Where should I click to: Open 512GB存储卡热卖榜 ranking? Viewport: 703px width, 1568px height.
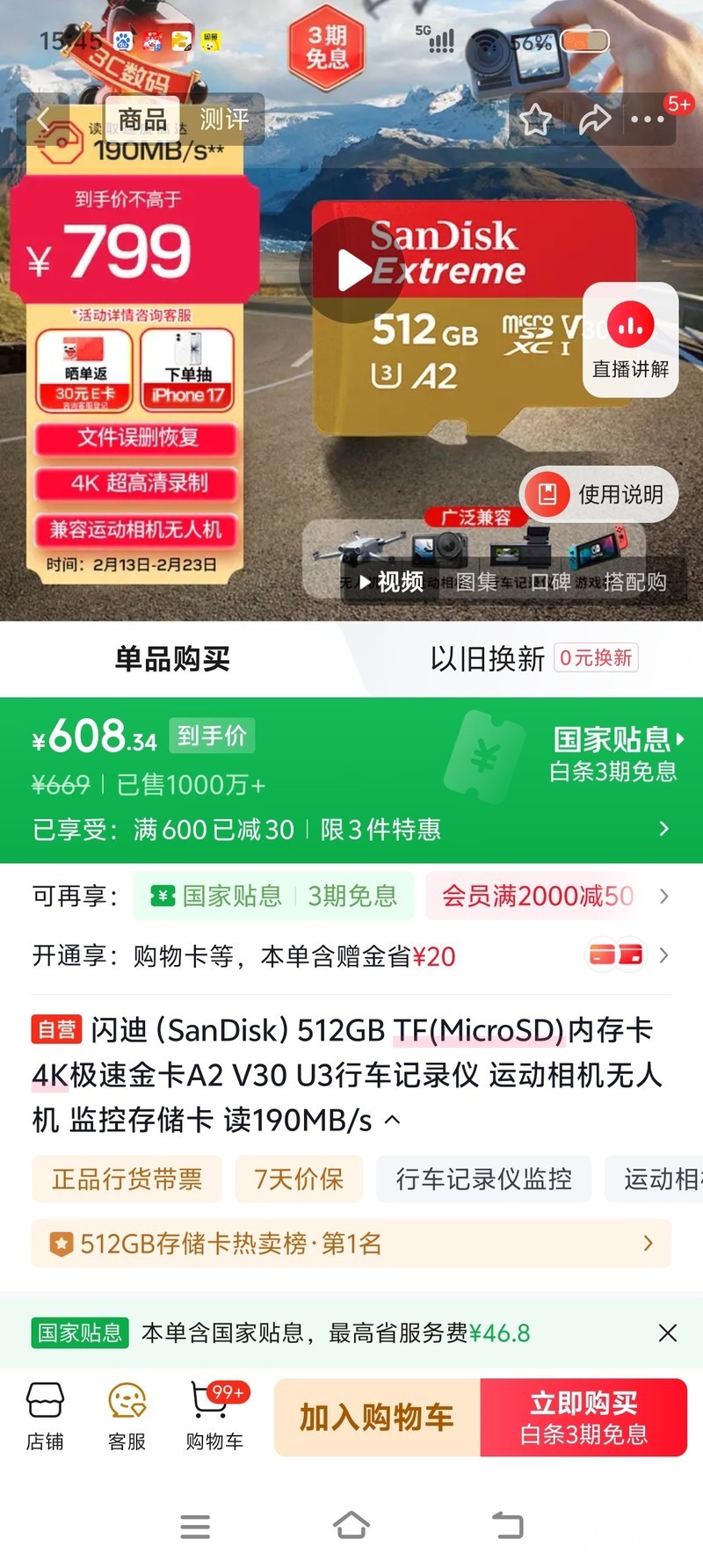[351, 1243]
